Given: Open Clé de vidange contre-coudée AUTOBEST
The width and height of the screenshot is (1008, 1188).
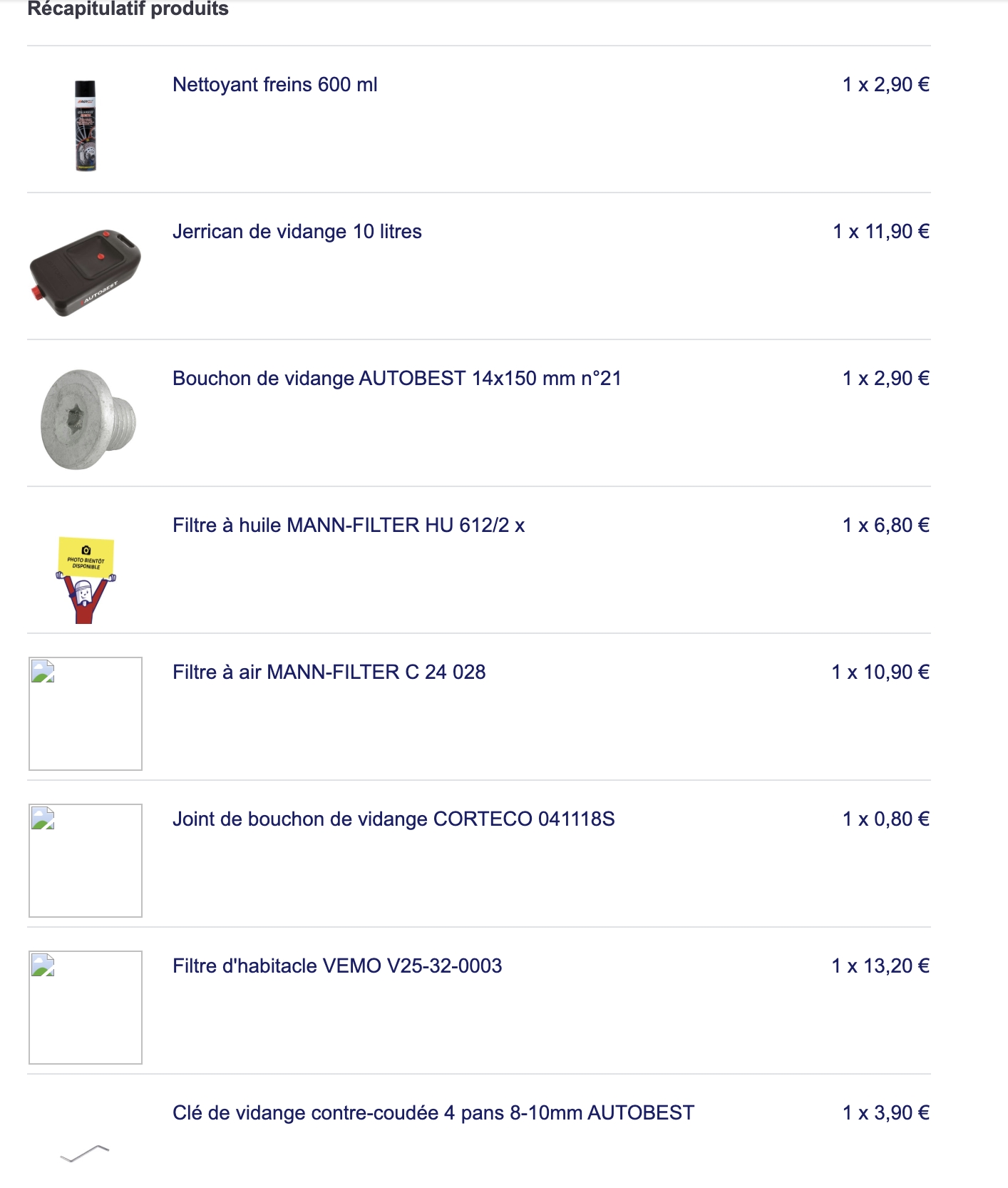Looking at the screenshot, I should point(433,1113).
